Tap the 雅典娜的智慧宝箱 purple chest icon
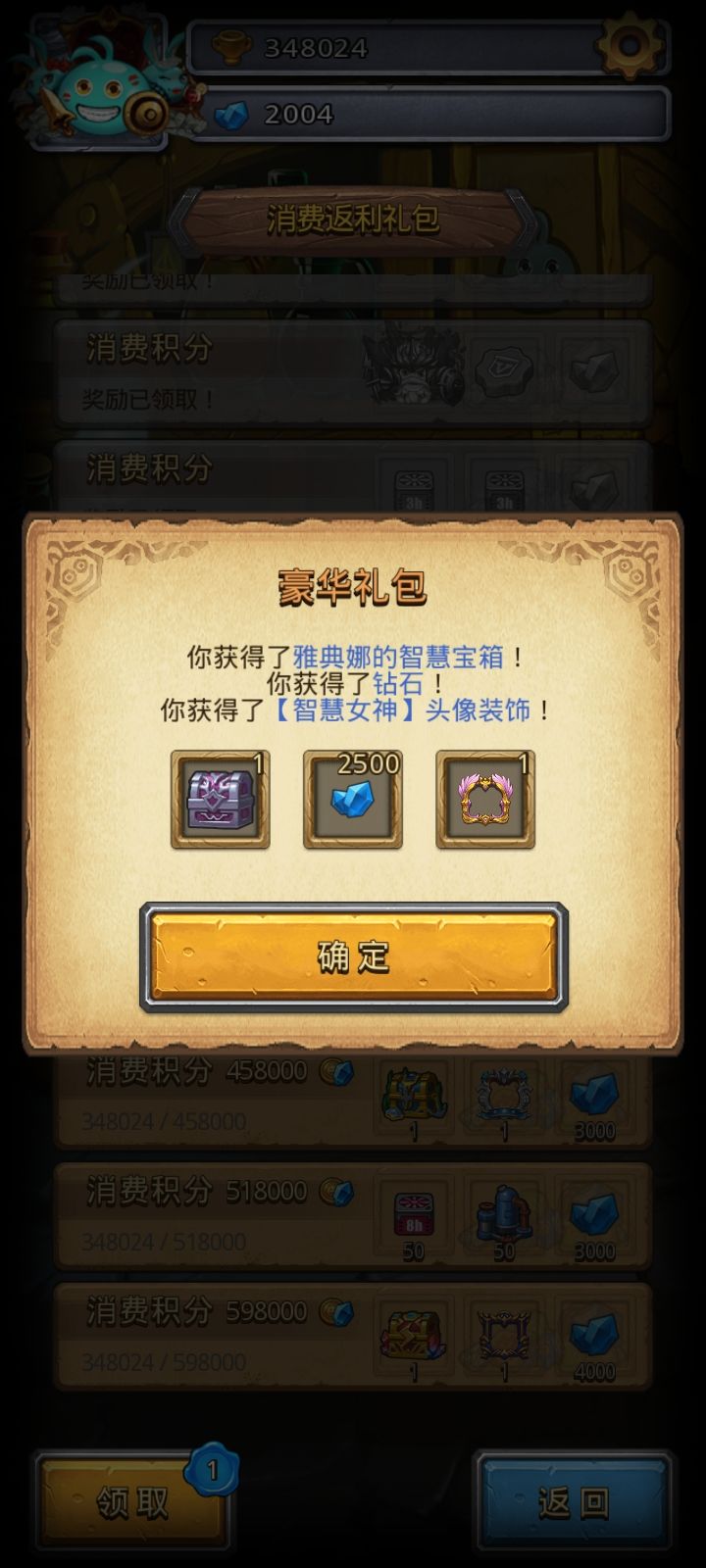This screenshot has height=1568, width=706. (220, 801)
